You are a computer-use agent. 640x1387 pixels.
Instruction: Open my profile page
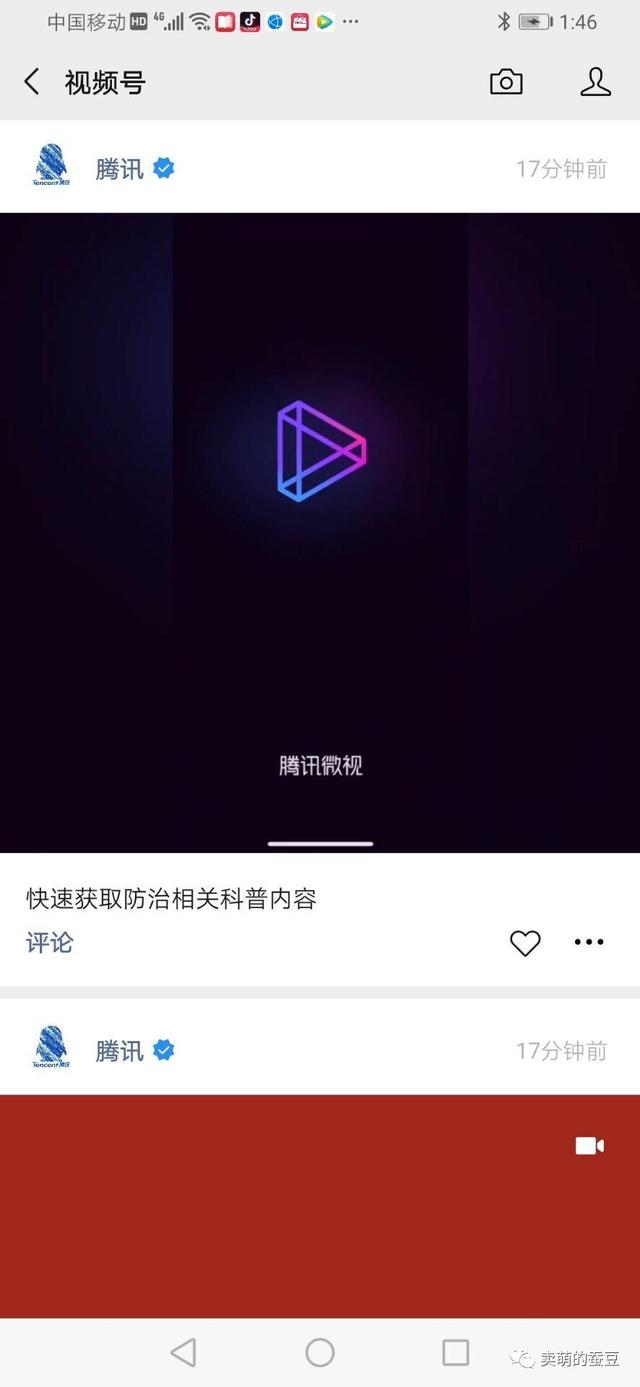595,82
